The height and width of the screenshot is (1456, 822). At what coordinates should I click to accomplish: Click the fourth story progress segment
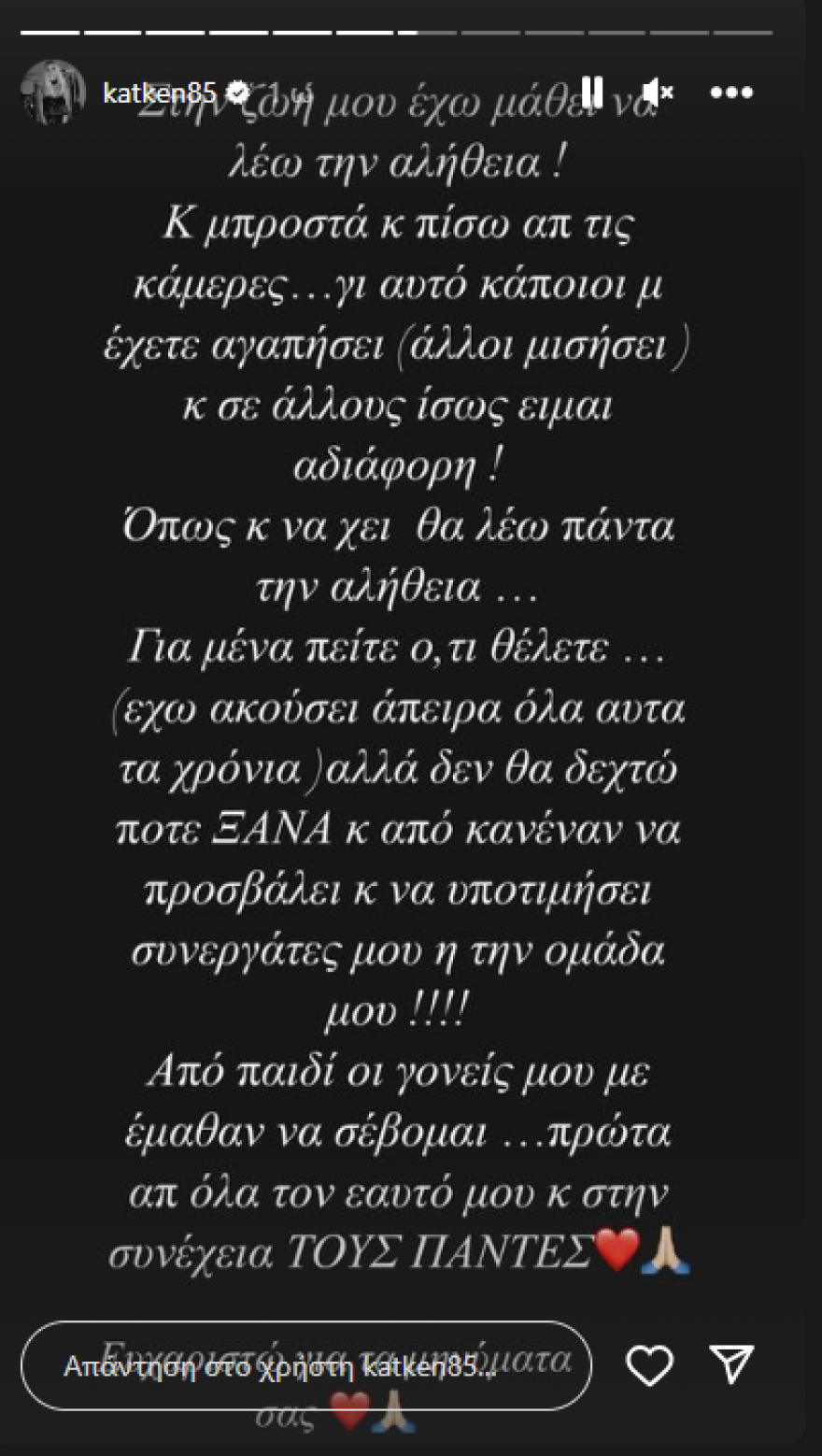pos(238,33)
